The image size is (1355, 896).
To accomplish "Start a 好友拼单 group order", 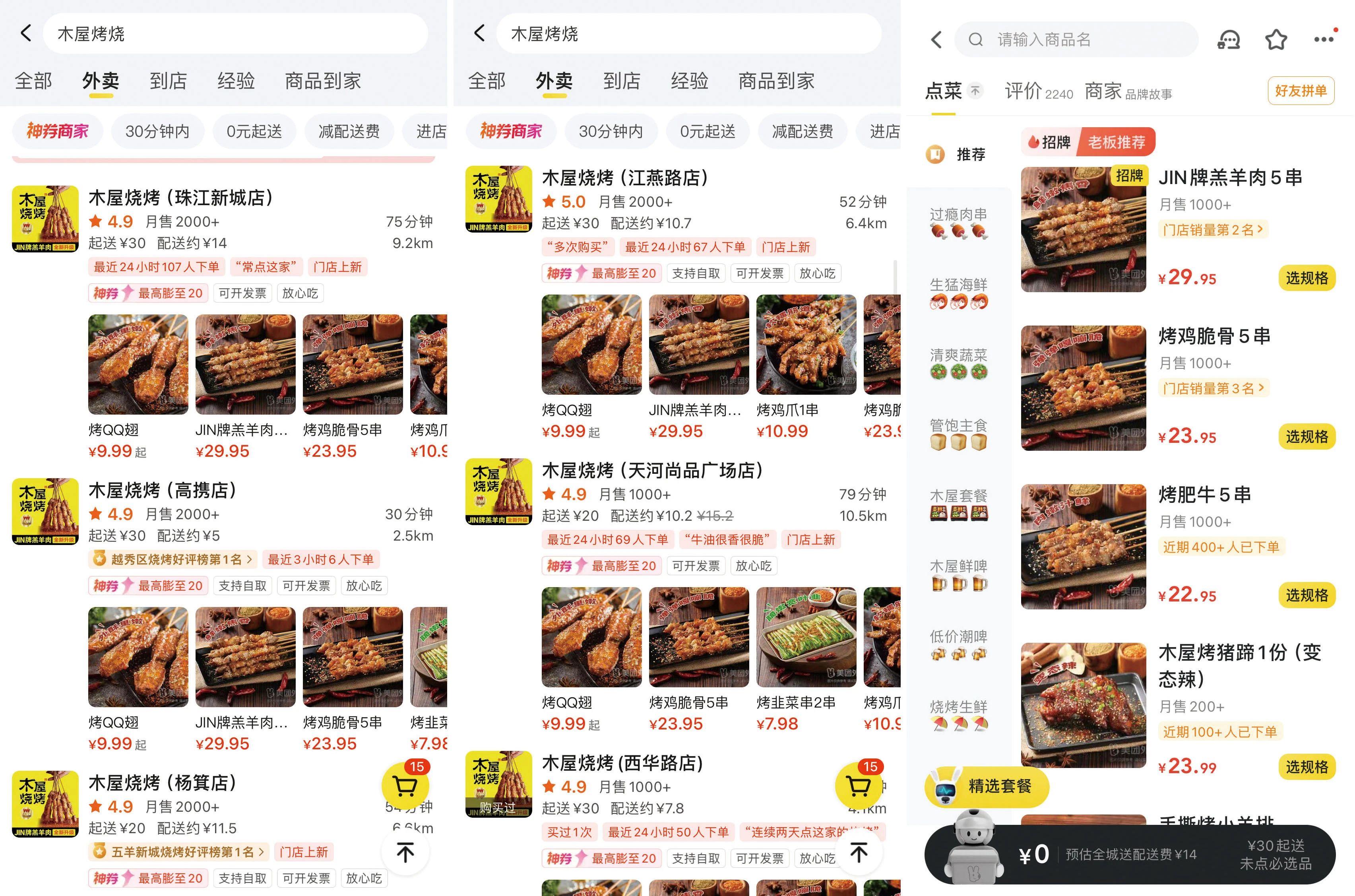I will pos(1301,91).
